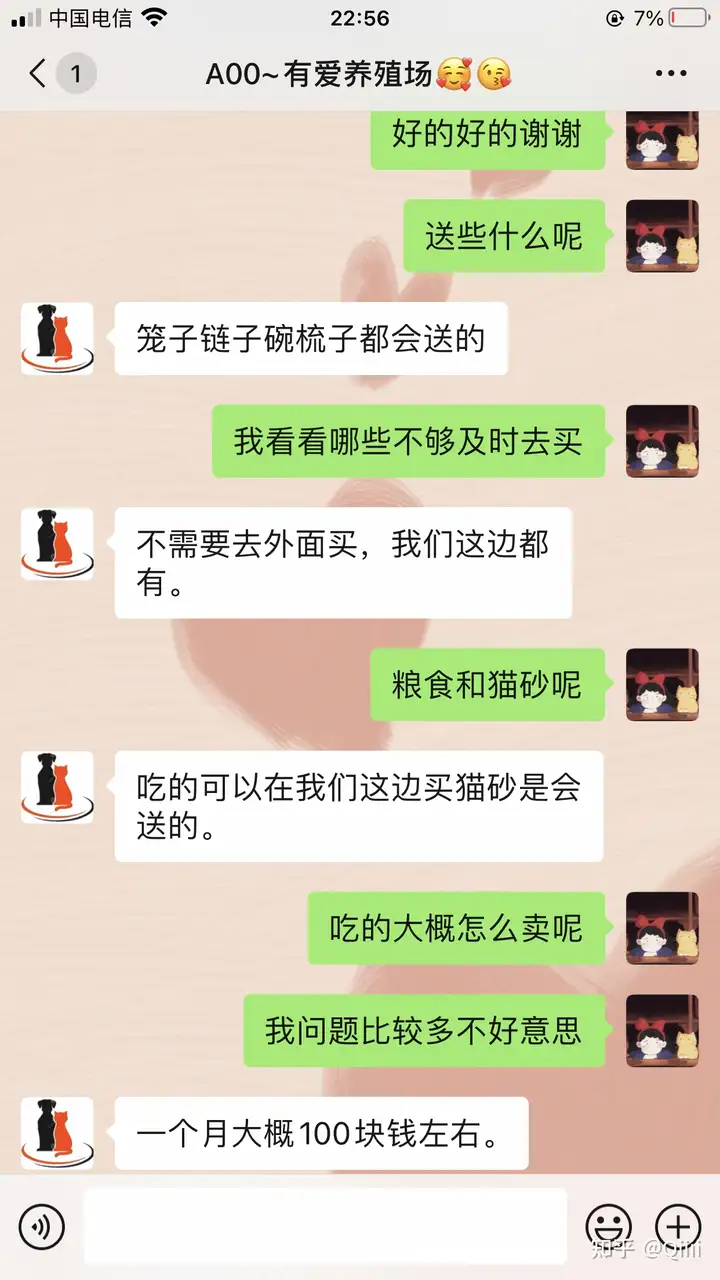
Task: Open the plus attachments menu
Action: (677, 1225)
